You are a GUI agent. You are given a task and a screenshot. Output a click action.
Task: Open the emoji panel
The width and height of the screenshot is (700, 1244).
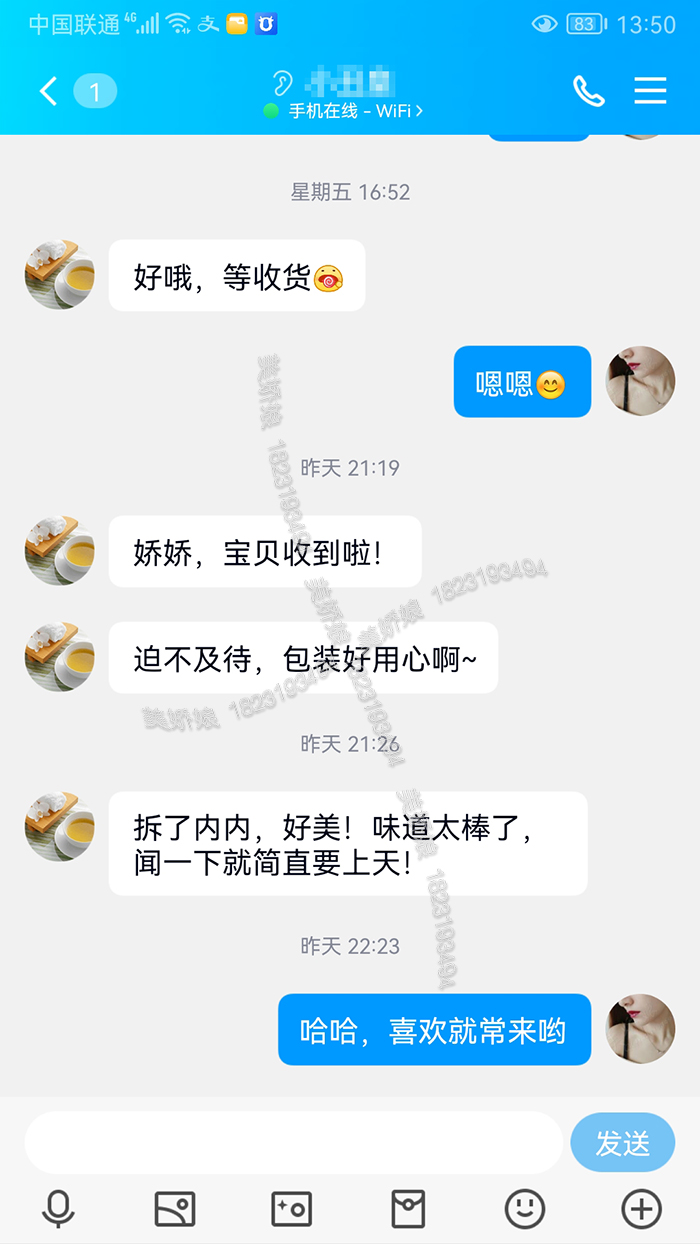coord(525,1209)
